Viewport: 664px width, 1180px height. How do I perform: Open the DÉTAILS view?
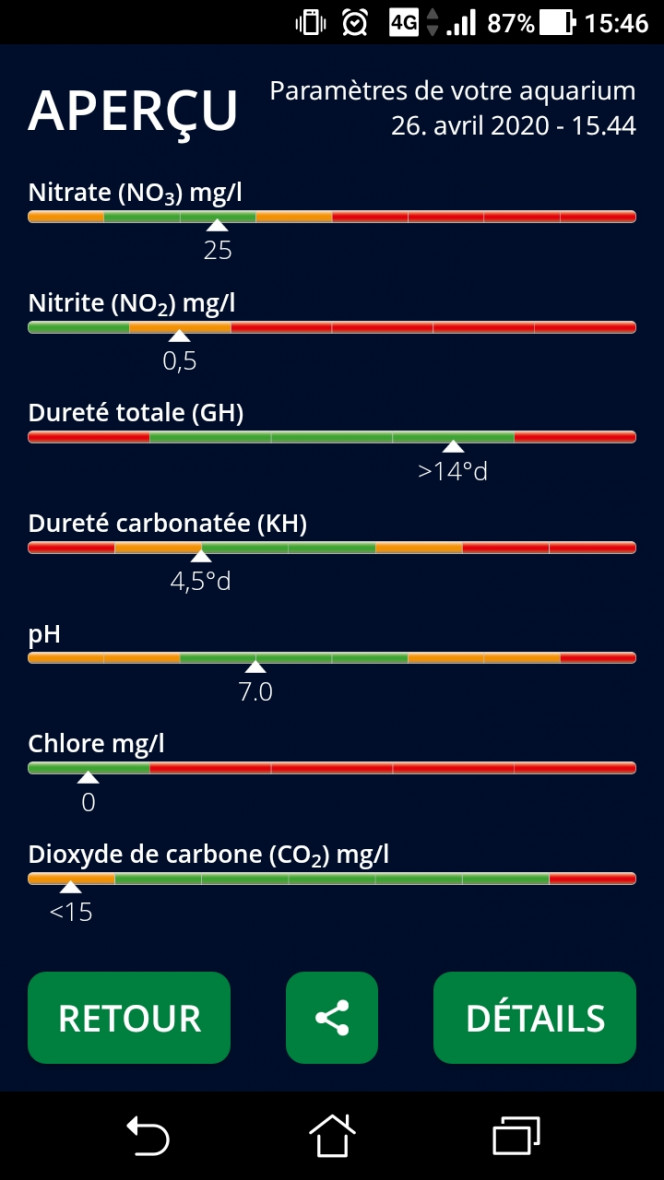click(x=535, y=1017)
